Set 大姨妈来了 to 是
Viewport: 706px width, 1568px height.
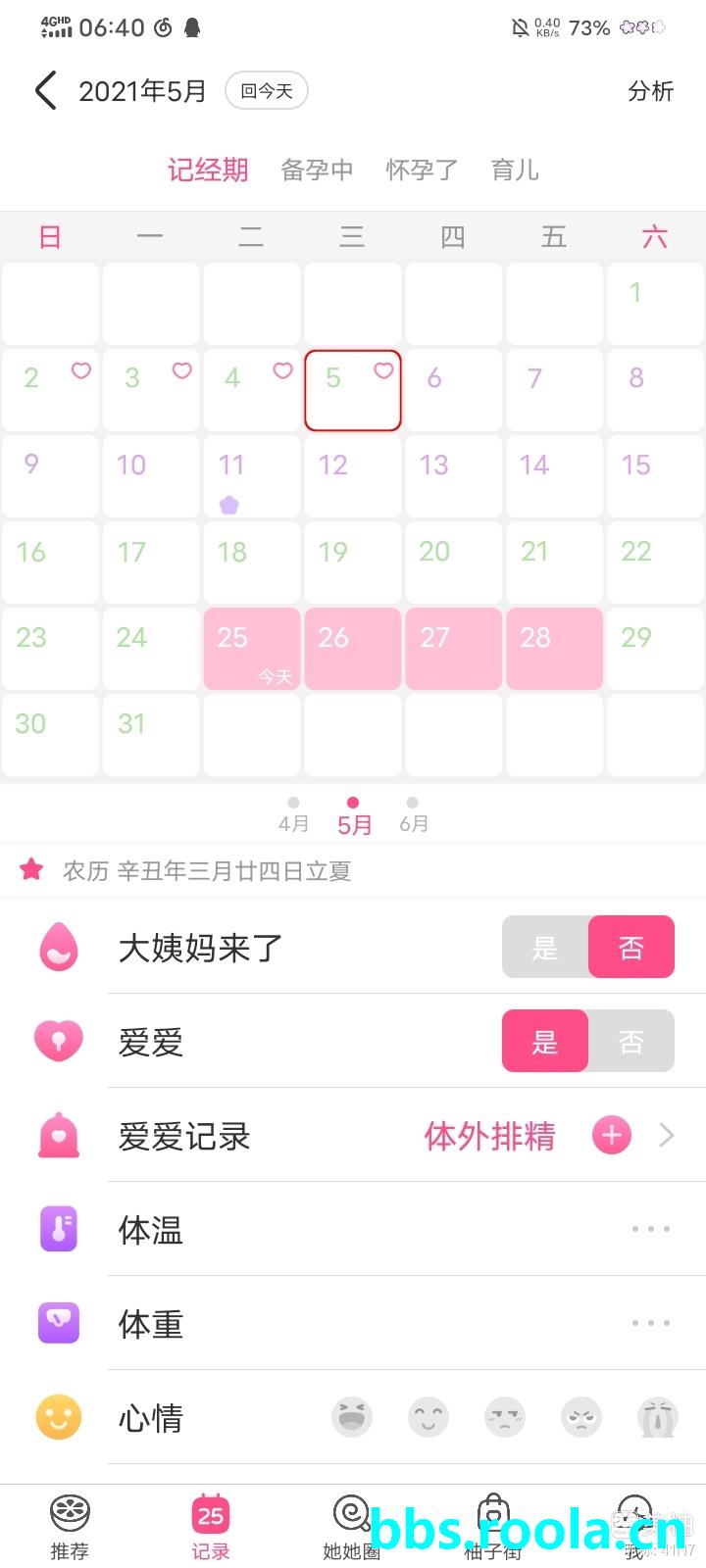[545, 948]
